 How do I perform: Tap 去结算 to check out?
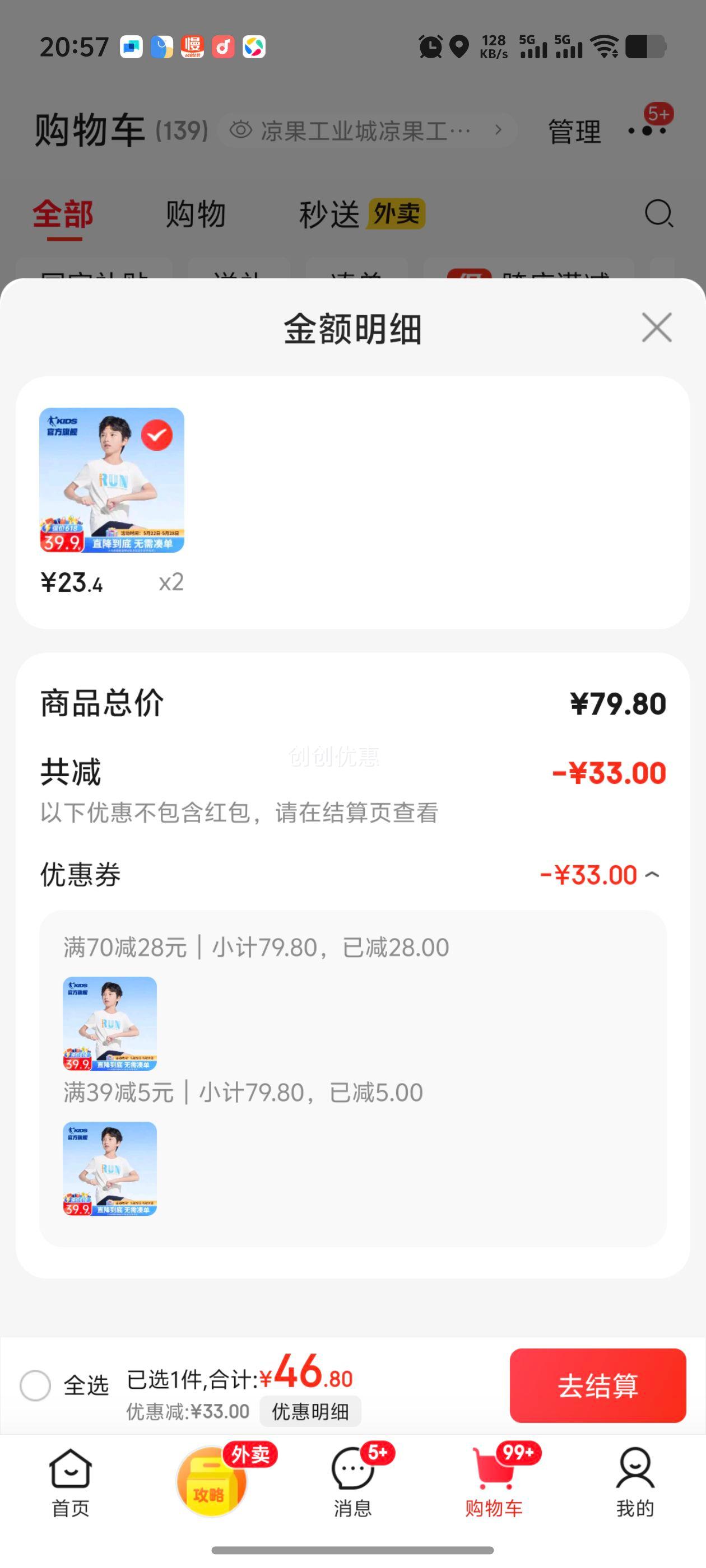[597, 1385]
